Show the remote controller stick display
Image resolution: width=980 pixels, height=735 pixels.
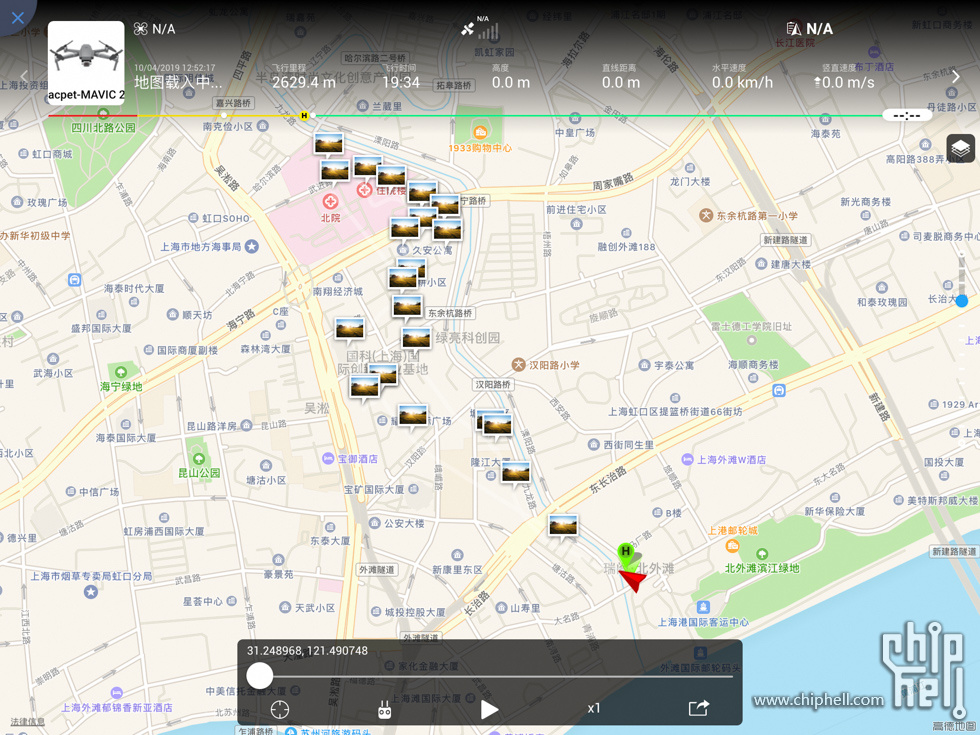(385, 709)
